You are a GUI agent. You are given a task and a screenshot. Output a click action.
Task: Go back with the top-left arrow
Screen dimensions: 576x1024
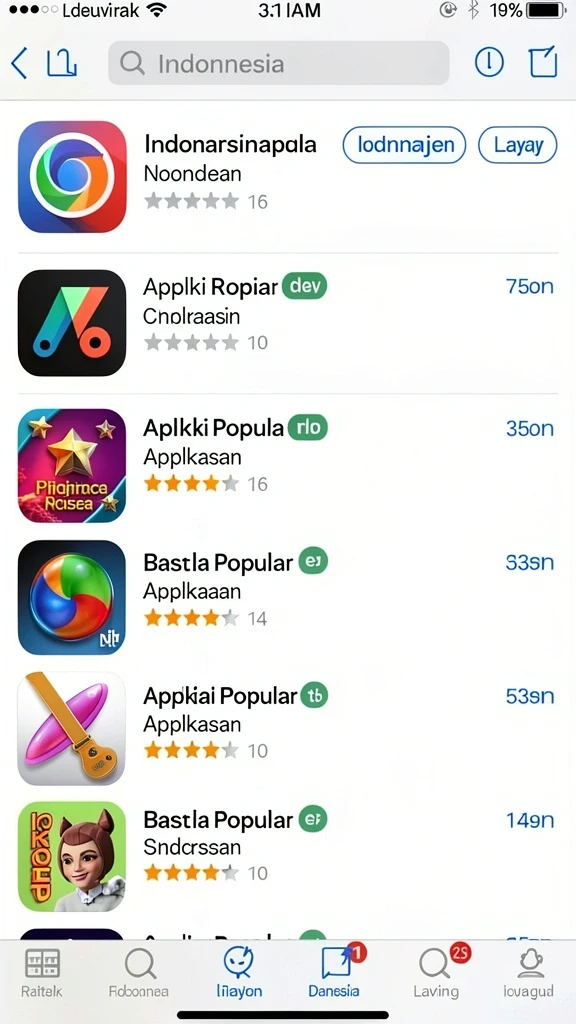coord(20,63)
